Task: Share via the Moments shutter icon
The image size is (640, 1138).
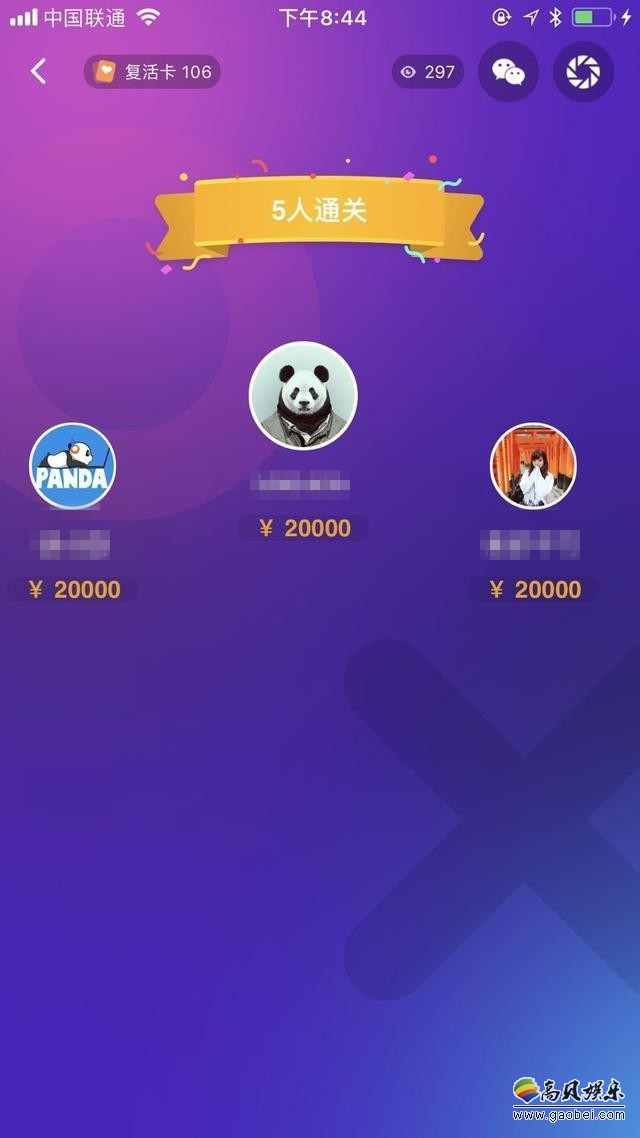Action: (x=583, y=72)
